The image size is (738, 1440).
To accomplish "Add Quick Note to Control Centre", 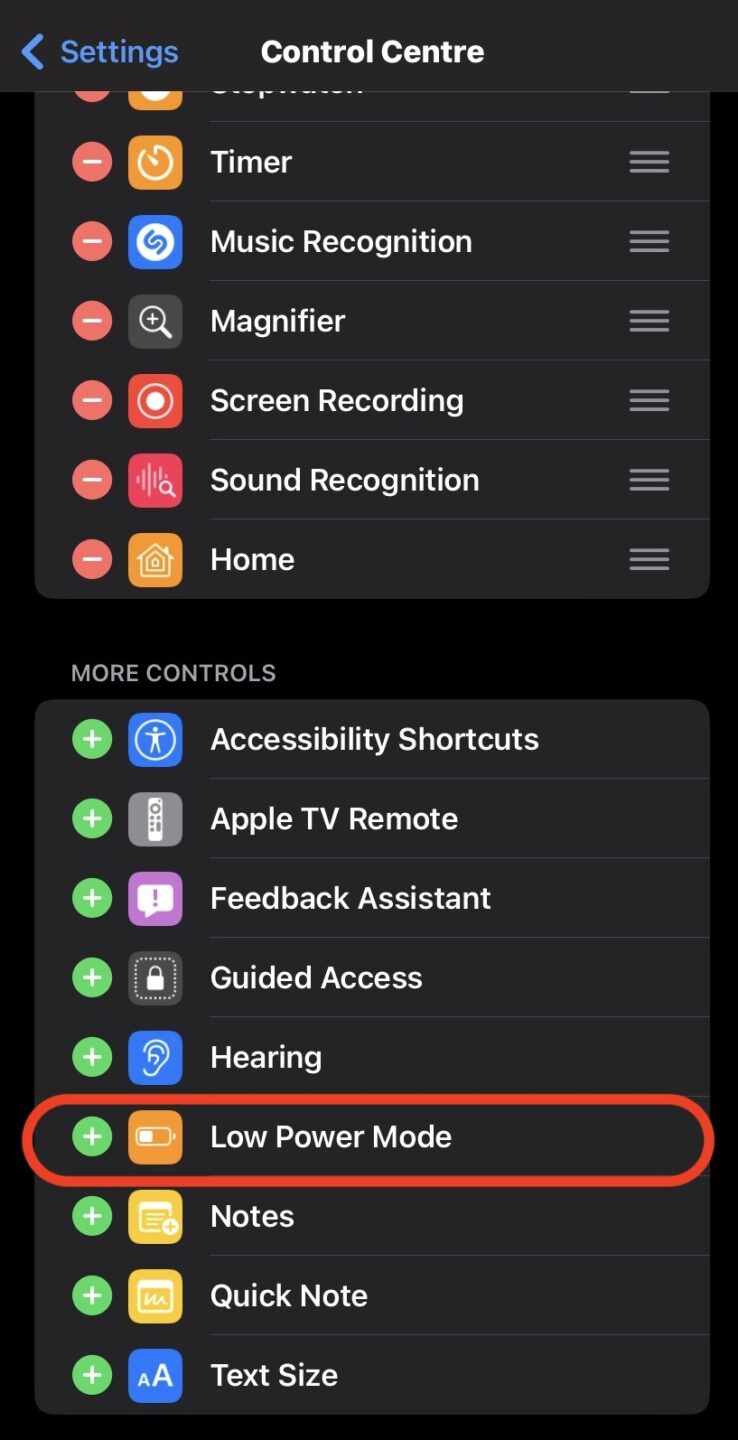I will [x=91, y=1295].
